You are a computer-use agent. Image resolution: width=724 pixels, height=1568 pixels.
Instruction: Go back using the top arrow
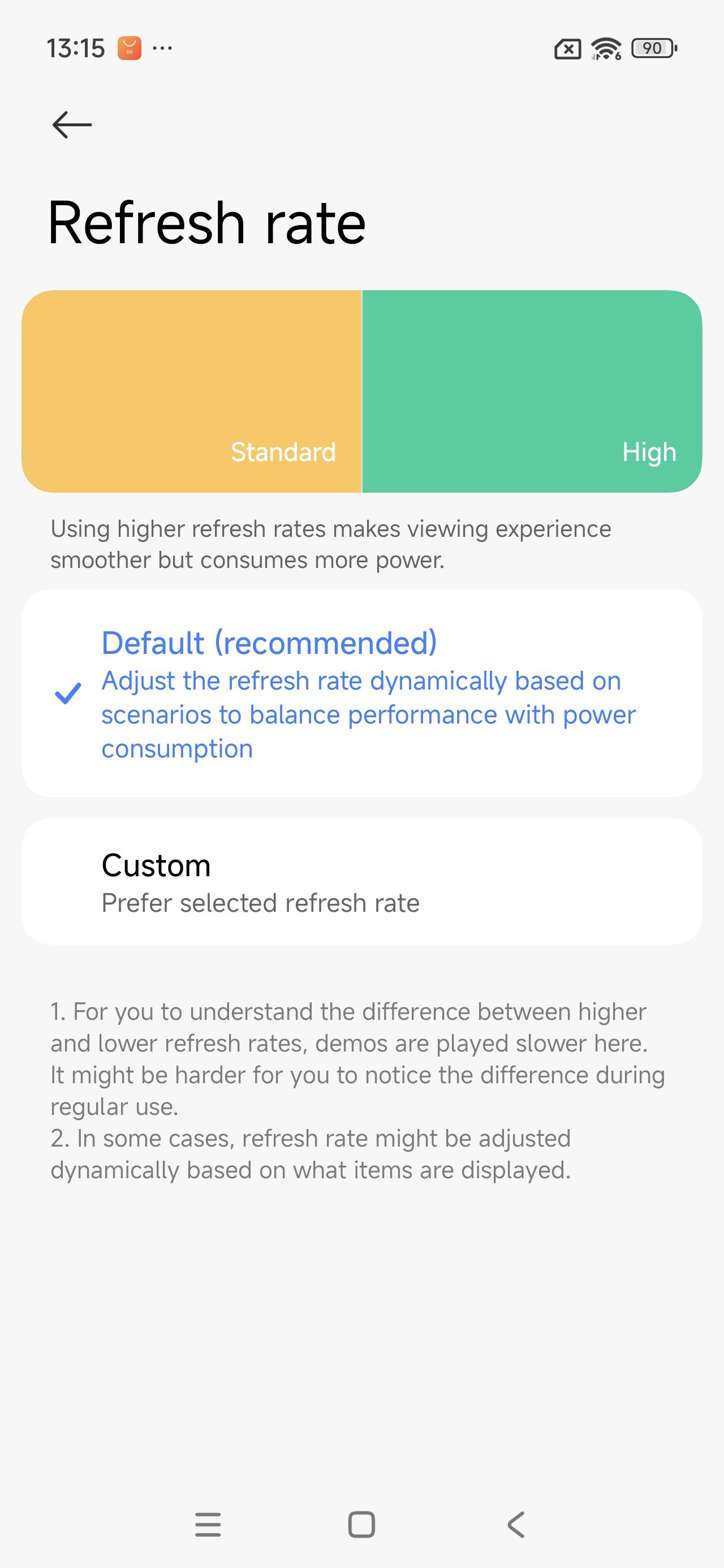tap(72, 125)
